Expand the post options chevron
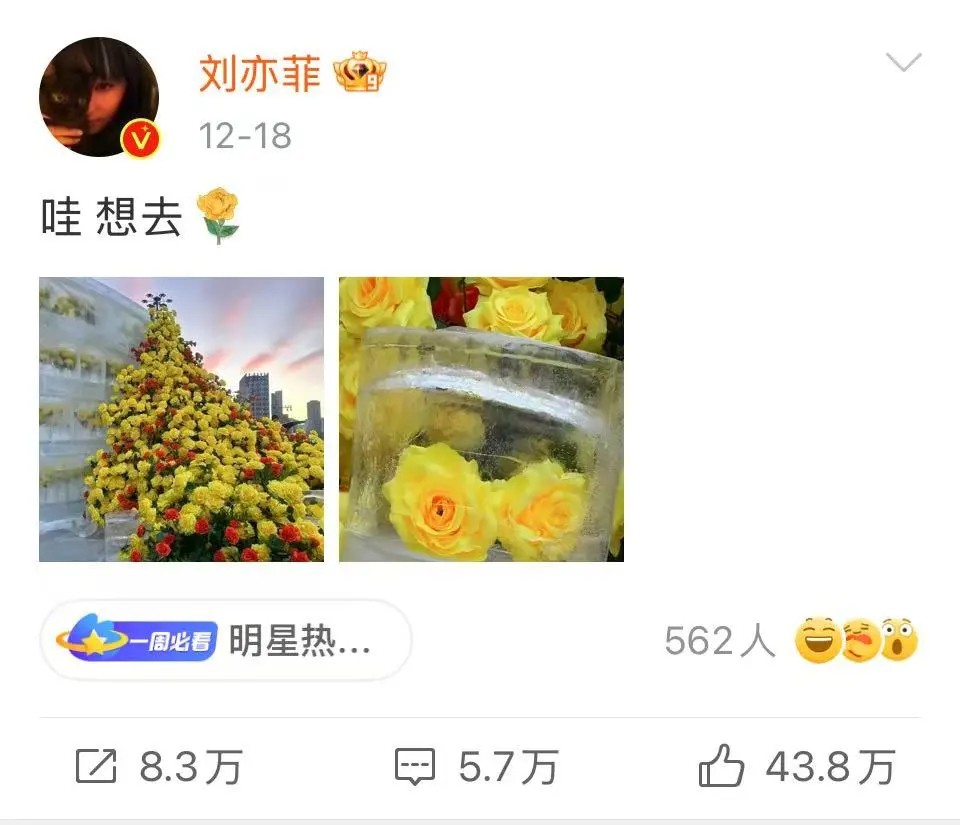This screenshot has height=825, width=960. pos(903,64)
